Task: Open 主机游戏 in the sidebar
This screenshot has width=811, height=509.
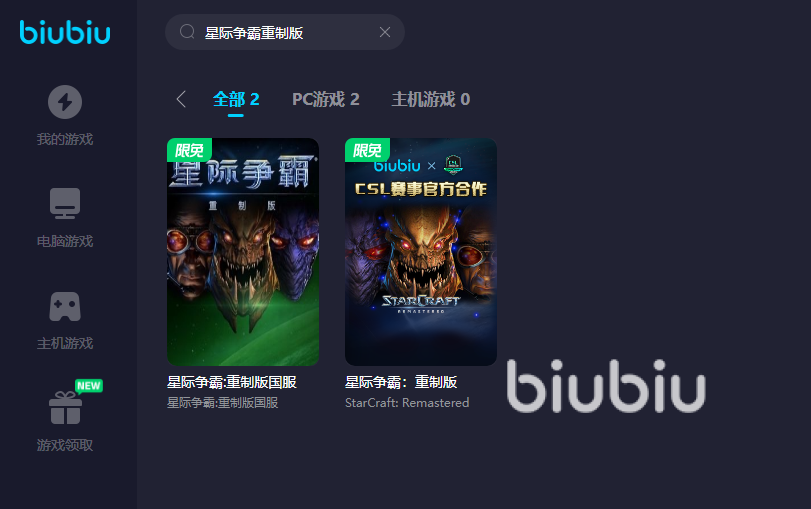Action: pyautogui.click(x=65, y=319)
